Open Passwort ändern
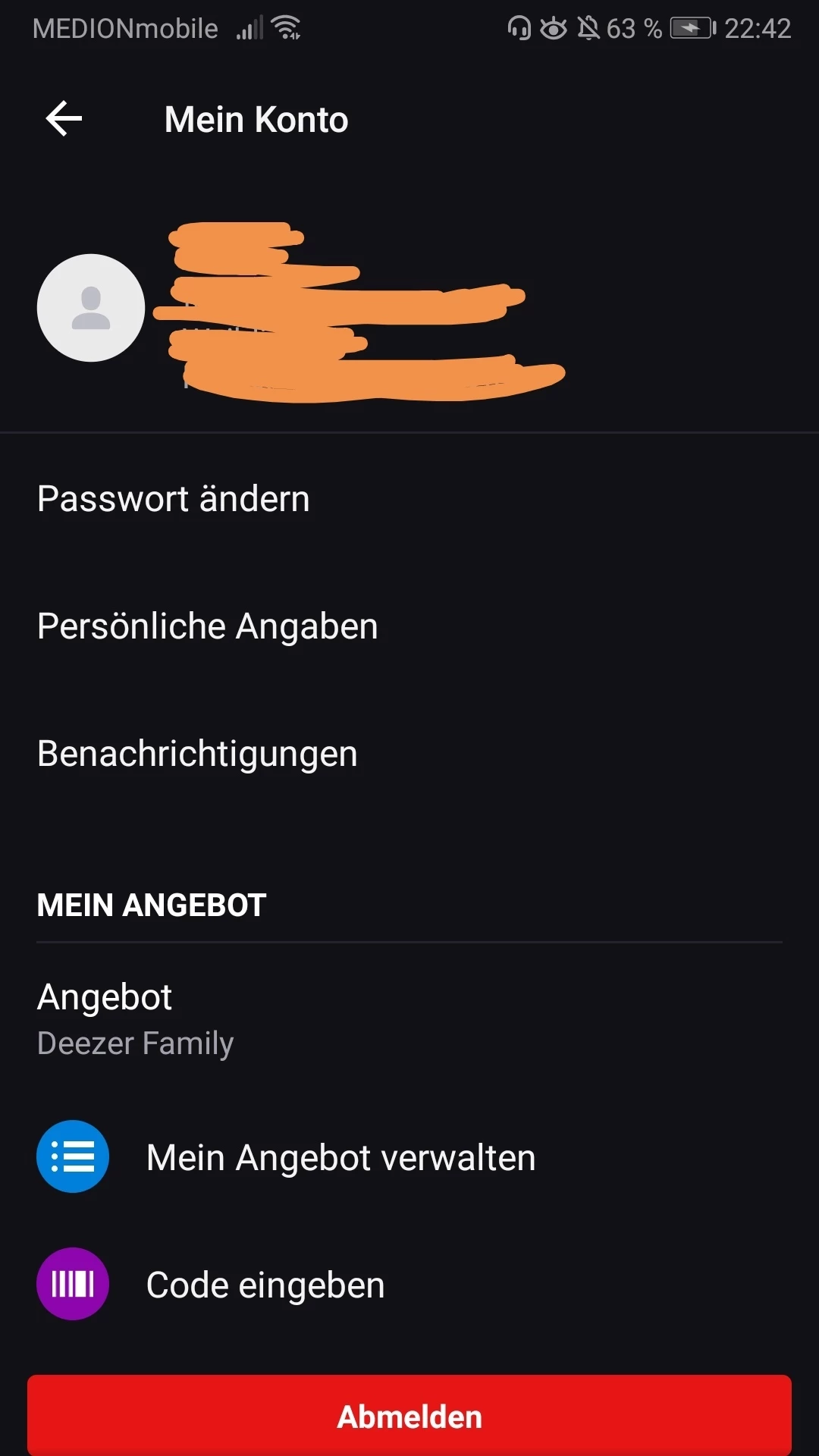The image size is (819, 1456). coord(409,499)
